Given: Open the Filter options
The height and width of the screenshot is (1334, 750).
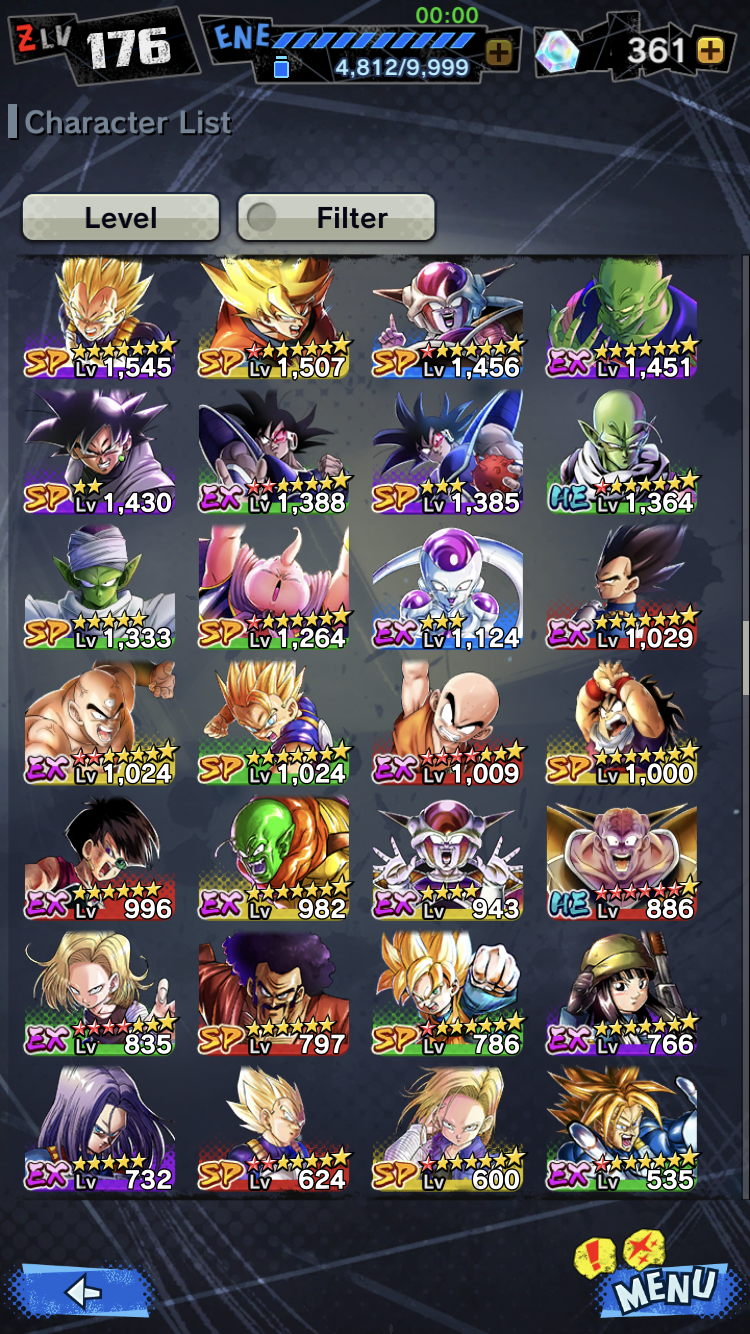Looking at the screenshot, I should coord(336,217).
